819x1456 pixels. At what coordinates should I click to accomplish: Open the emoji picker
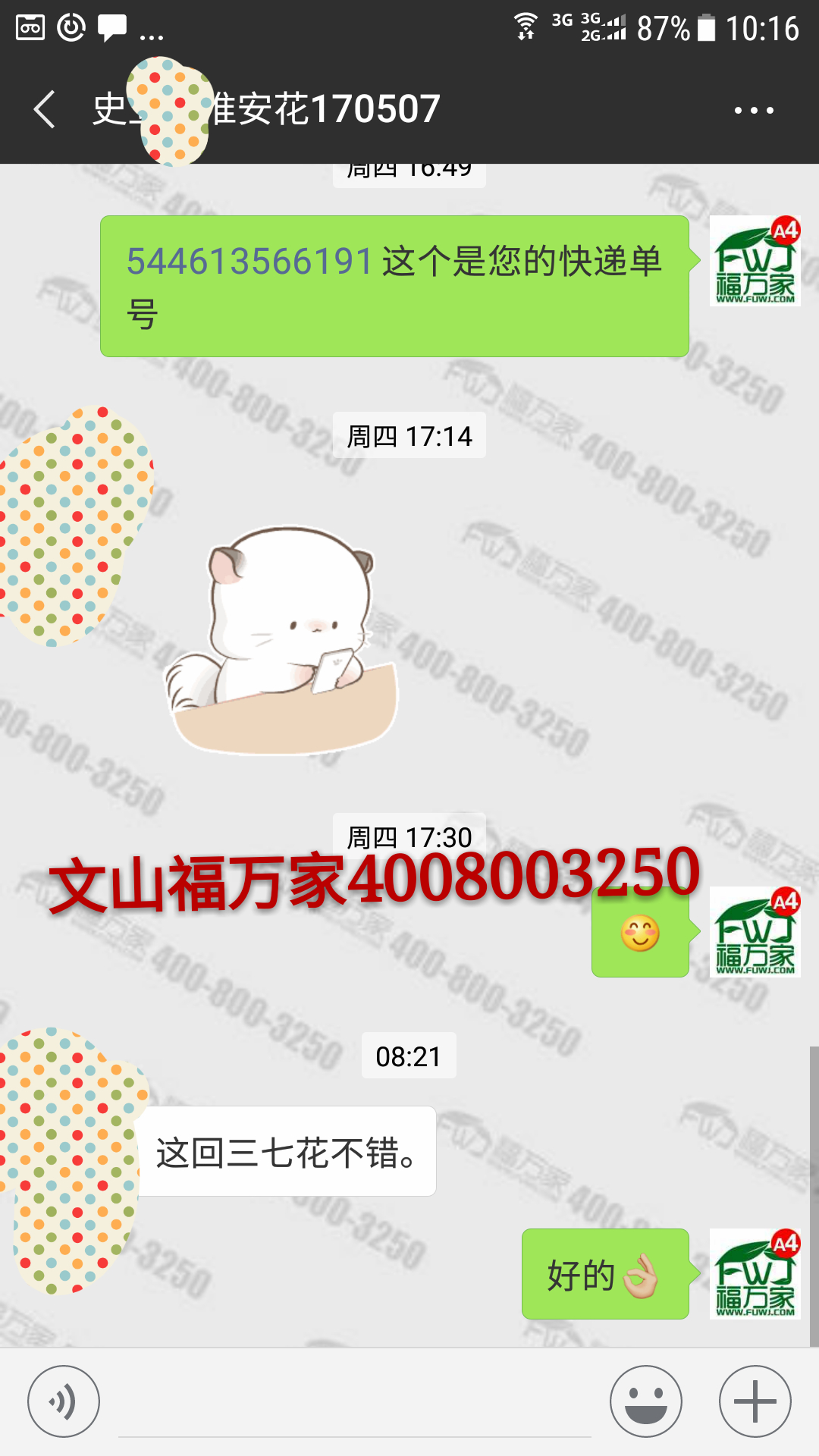coord(646,1401)
